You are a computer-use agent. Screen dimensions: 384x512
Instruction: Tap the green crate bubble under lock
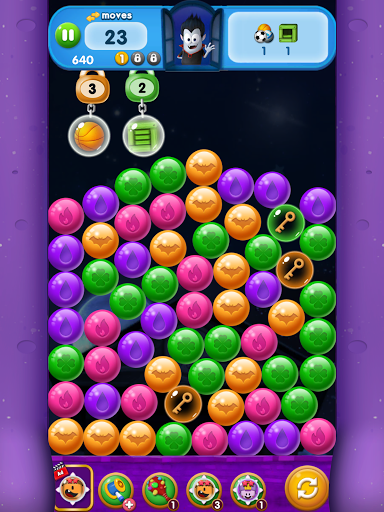[144, 136]
